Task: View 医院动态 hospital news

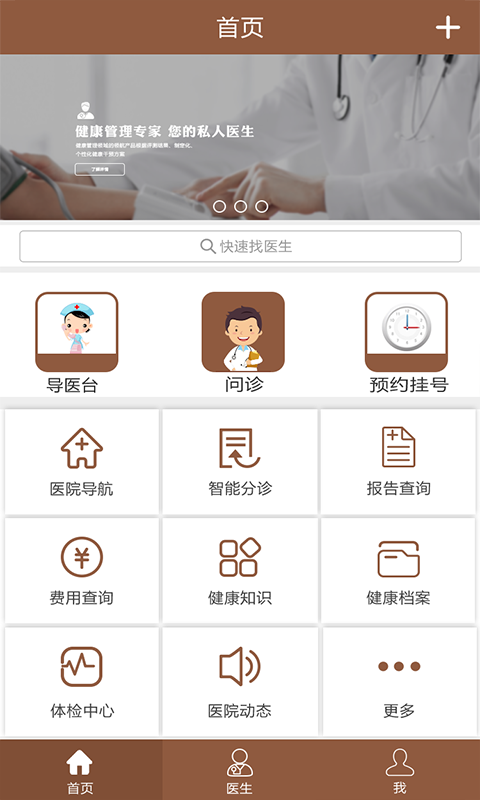Action: pyautogui.click(x=240, y=682)
